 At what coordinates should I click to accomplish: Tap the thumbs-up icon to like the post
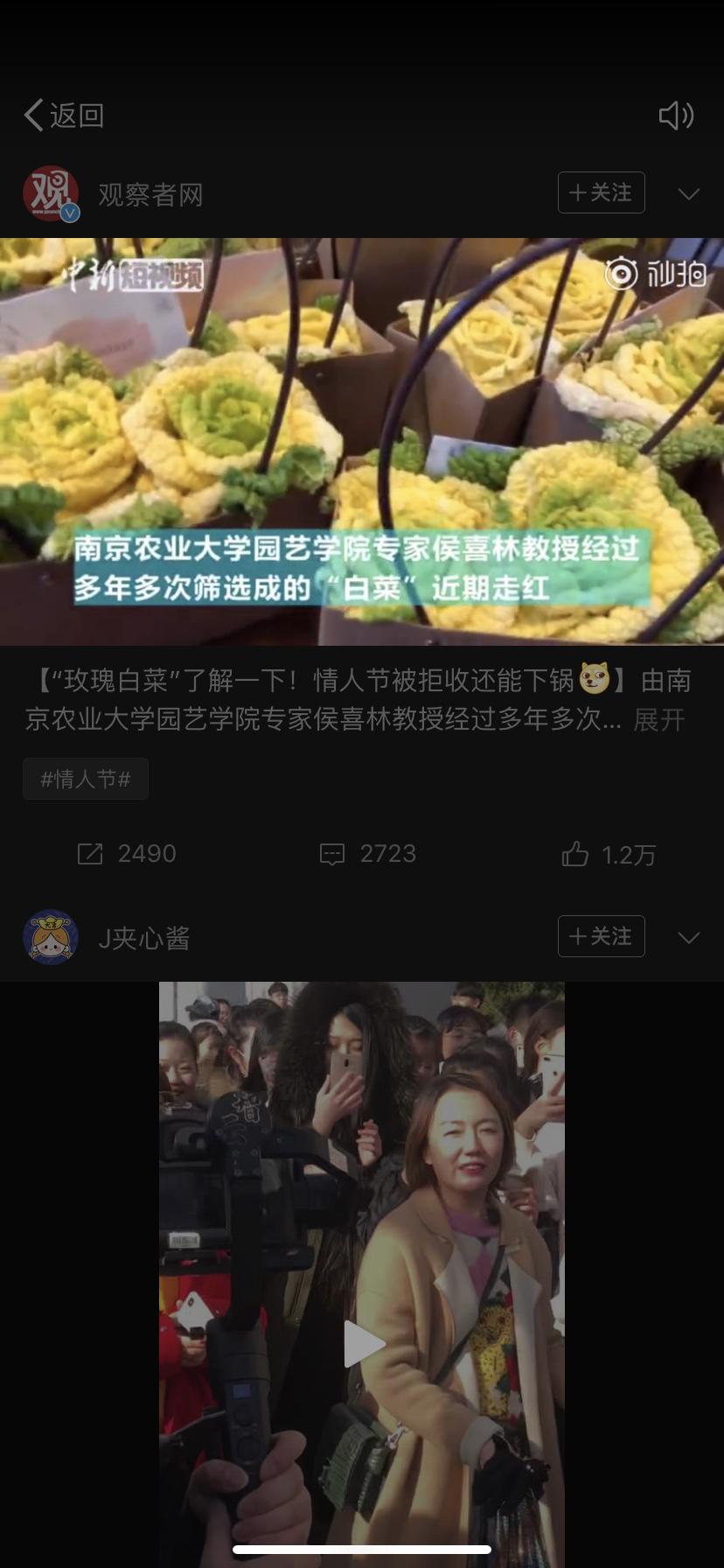point(574,854)
